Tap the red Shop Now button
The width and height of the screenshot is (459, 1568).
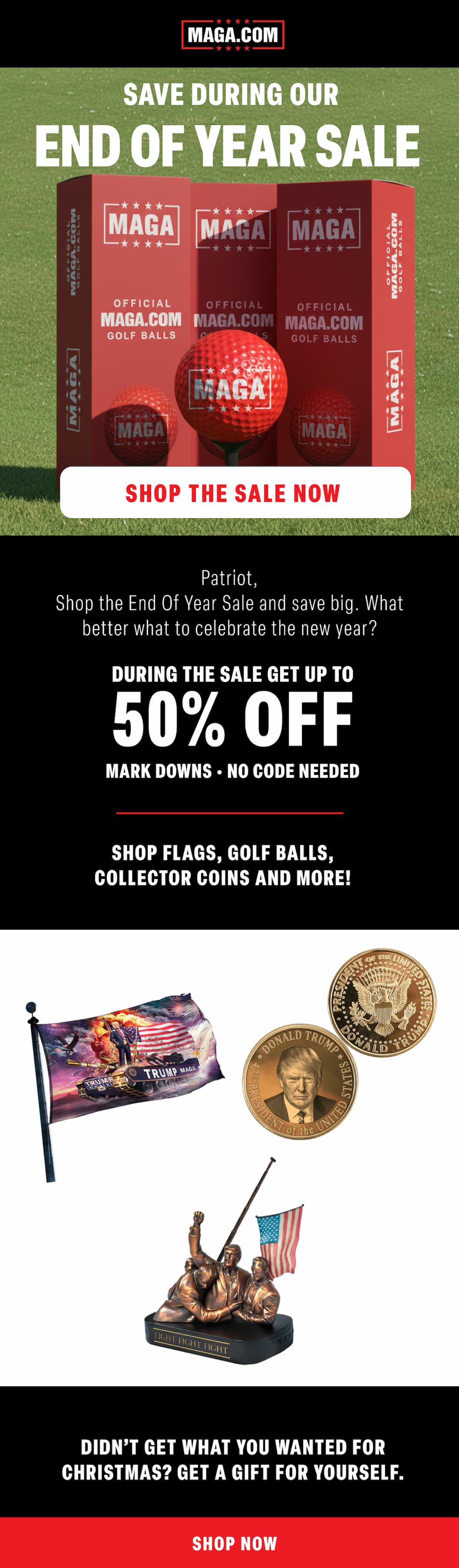pyautogui.click(x=234, y=1542)
